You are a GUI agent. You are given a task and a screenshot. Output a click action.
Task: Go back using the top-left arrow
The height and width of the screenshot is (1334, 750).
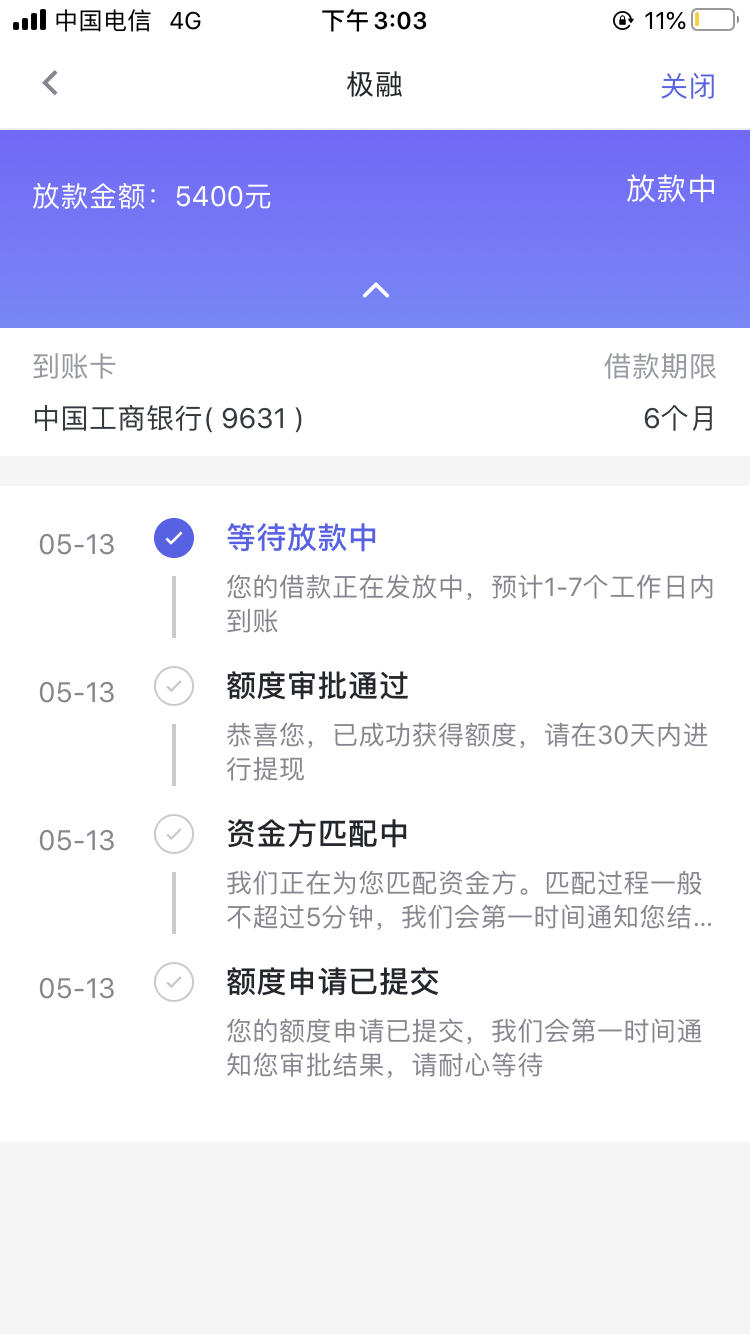coord(50,83)
